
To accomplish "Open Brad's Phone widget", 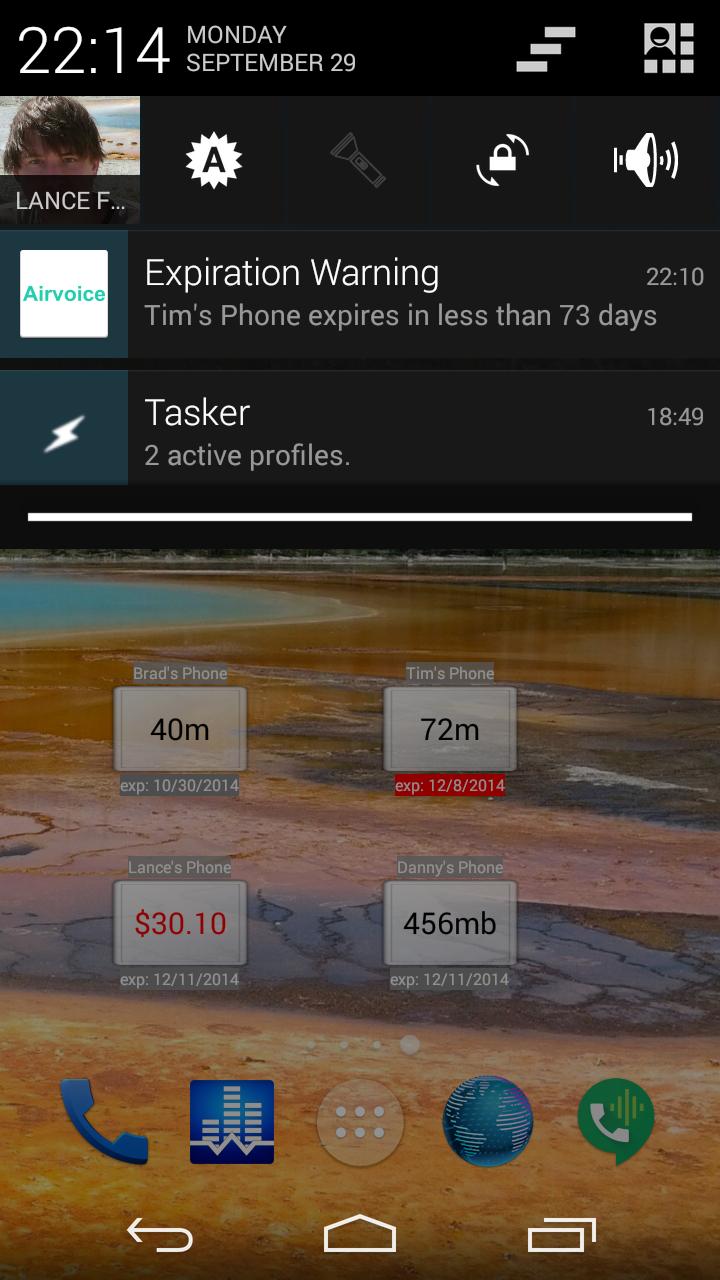I will (x=180, y=729).
